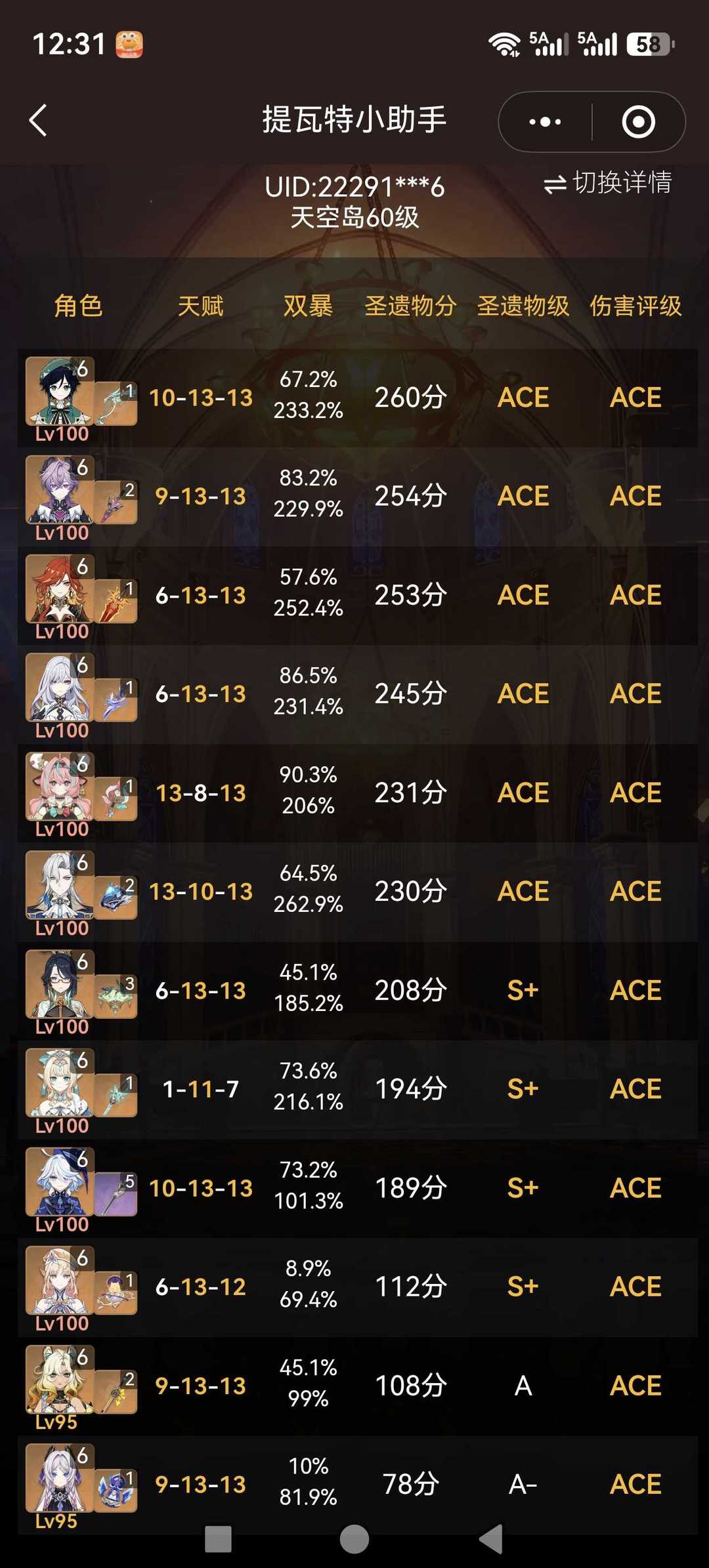Tap the system back triangle button
This screenshot has height=1568, width=709.
(x=491, y=1539)
